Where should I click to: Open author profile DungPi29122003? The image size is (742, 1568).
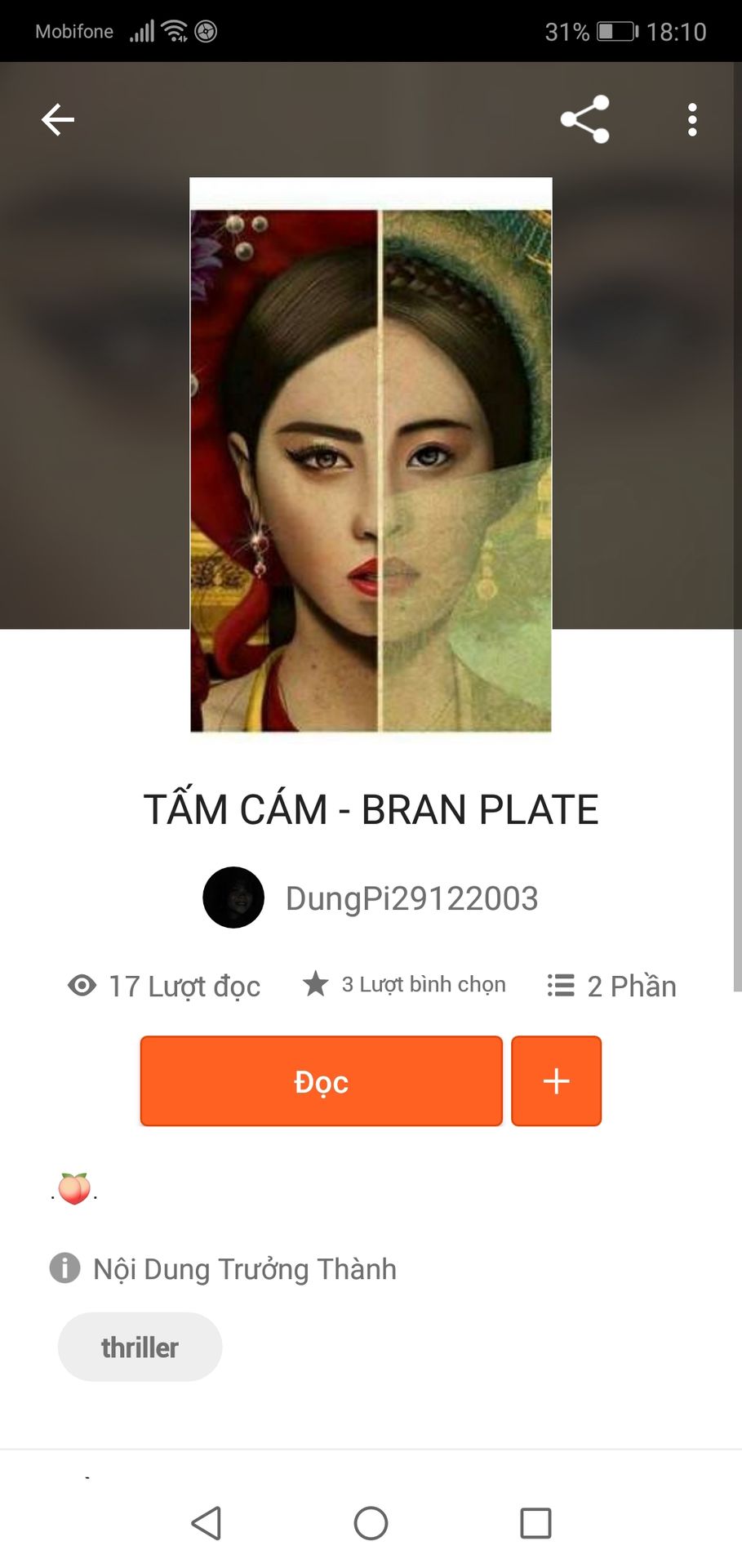pyautogui.click(x=411, y=898)
